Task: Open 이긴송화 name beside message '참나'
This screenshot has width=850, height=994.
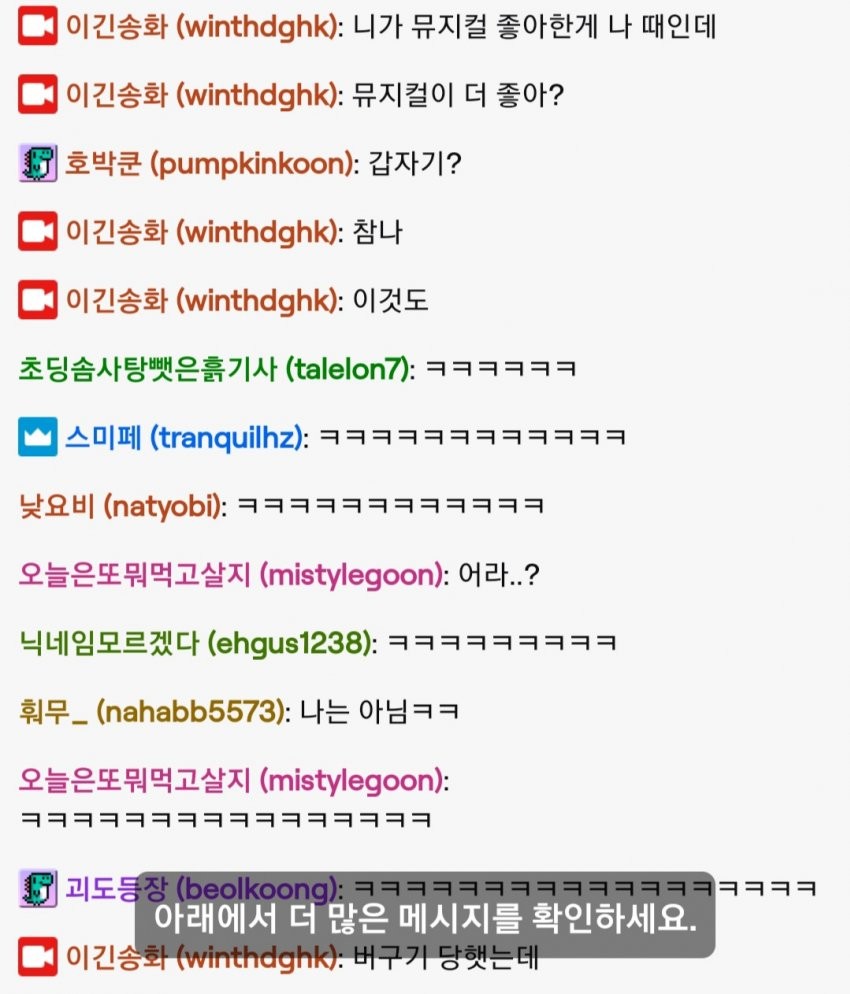Action: pos(202,233)
